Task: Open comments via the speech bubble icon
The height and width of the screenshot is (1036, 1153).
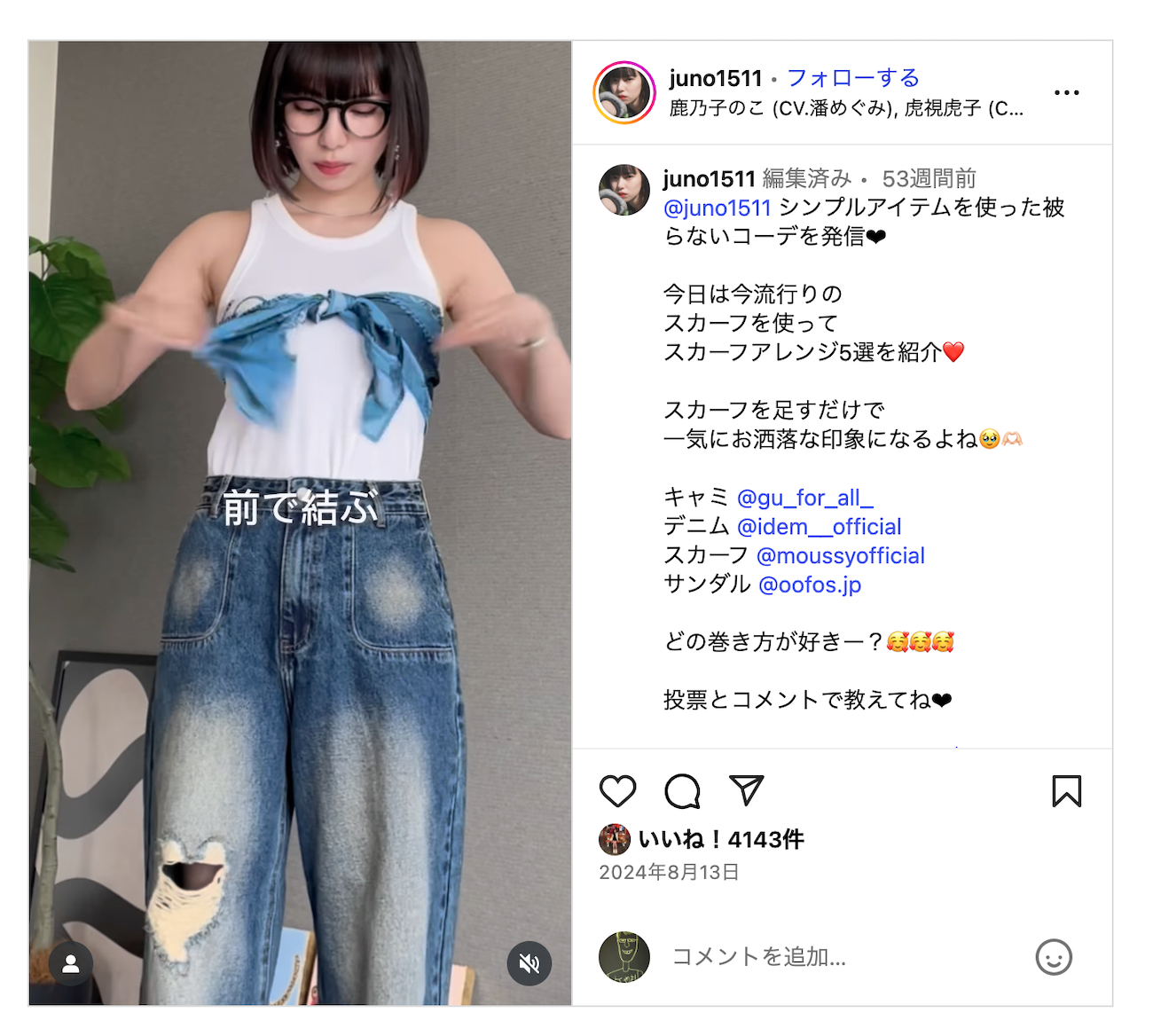Action: [x=682, y=790]
